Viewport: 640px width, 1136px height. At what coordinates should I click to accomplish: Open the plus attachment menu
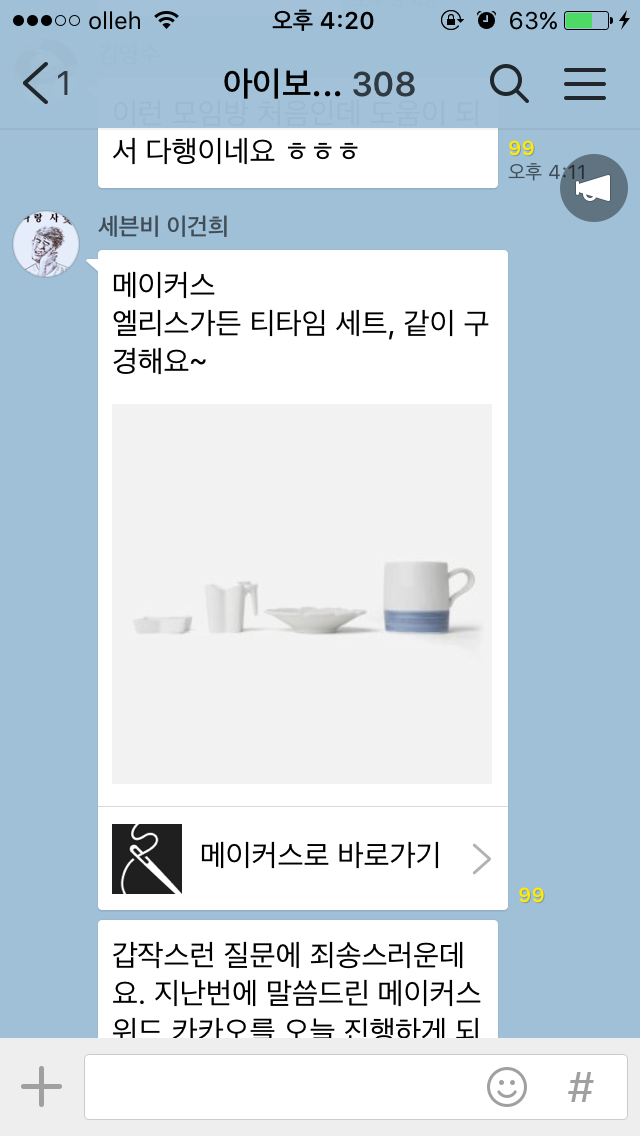41,1086
